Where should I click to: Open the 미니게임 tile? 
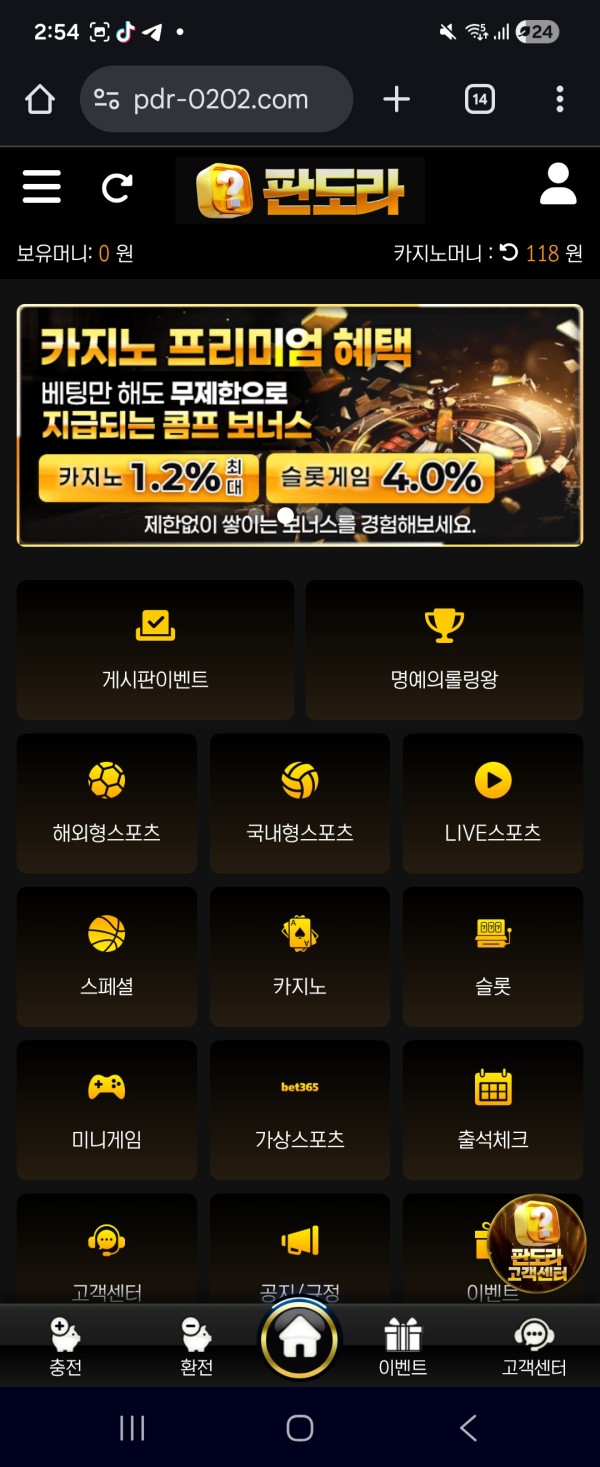click(x=107, y=1109)
